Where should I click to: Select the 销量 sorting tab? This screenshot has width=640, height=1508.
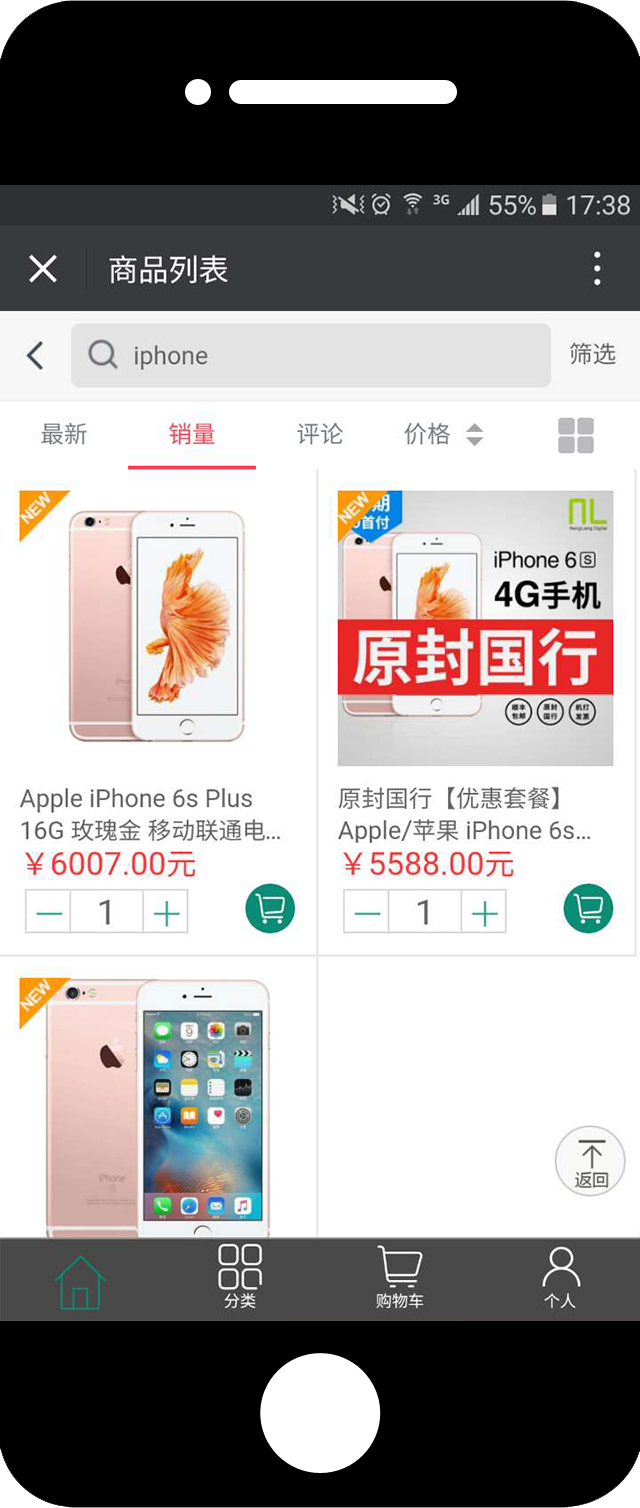click(192, 434)
